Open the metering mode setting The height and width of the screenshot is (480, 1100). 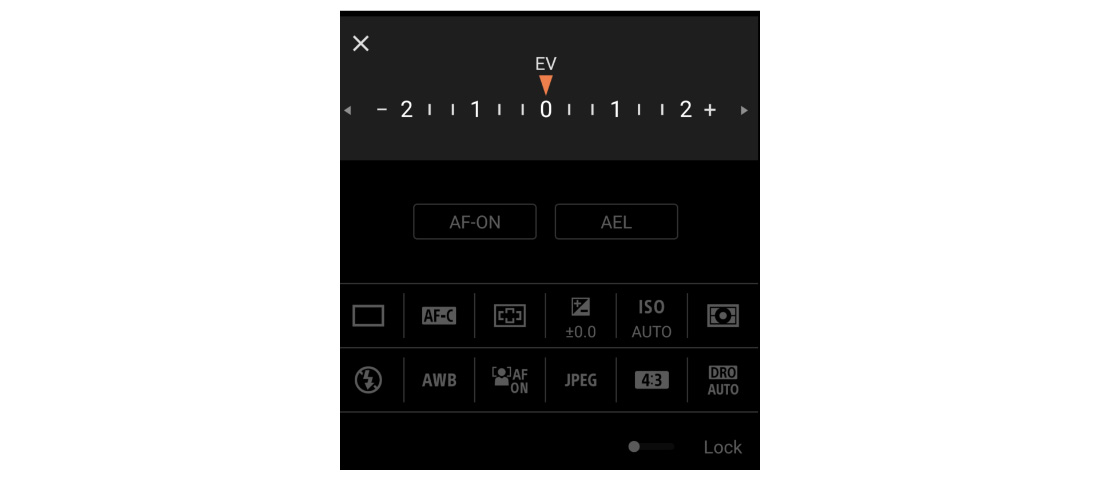point(723,316)
